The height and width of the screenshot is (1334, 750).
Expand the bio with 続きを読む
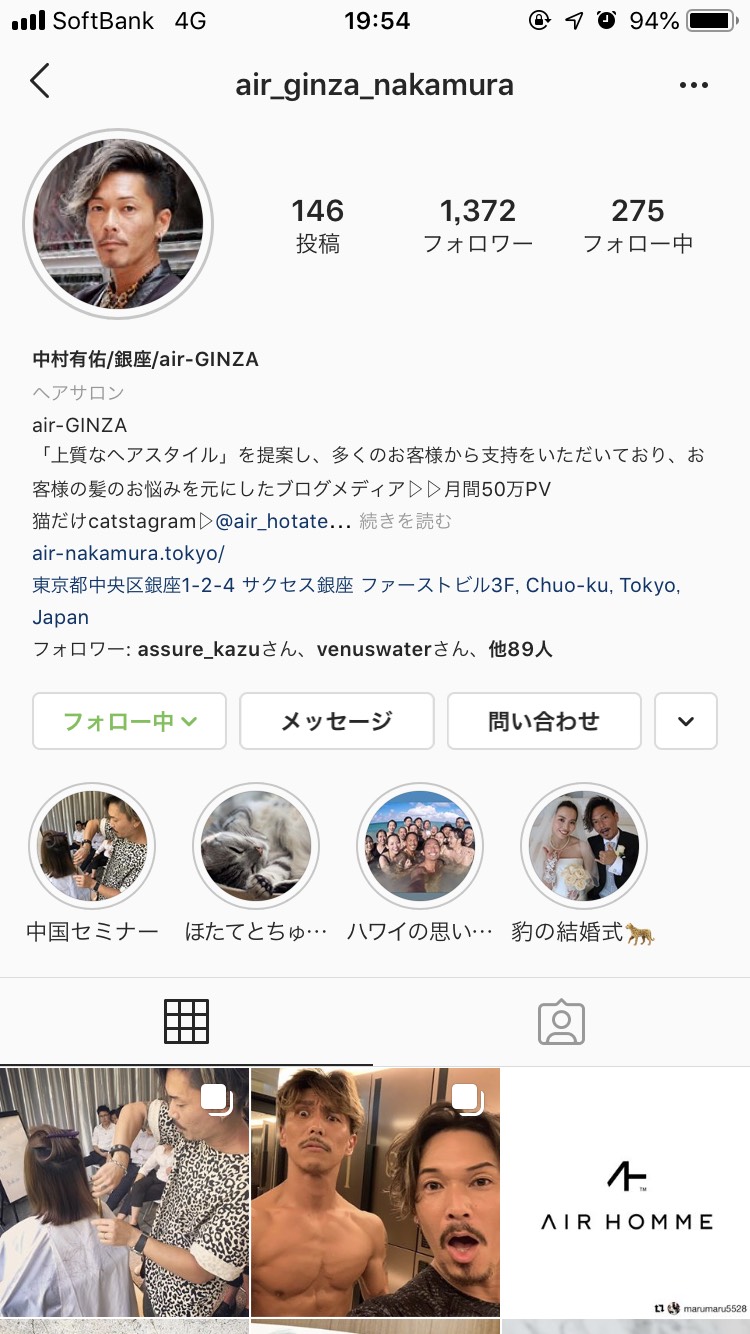[x=405, y=521]
